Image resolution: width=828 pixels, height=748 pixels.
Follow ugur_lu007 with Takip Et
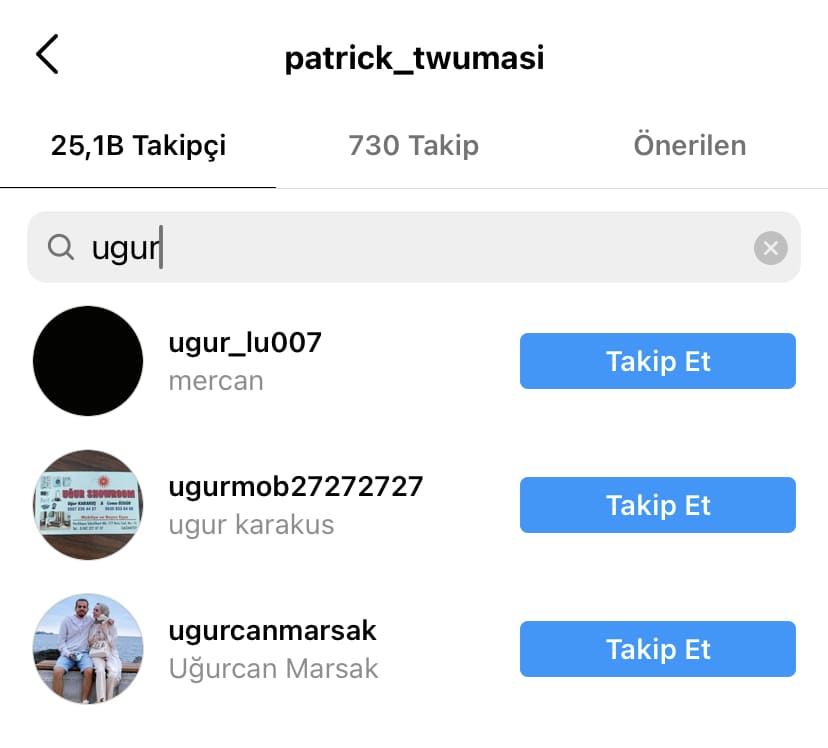pos(657,361)
